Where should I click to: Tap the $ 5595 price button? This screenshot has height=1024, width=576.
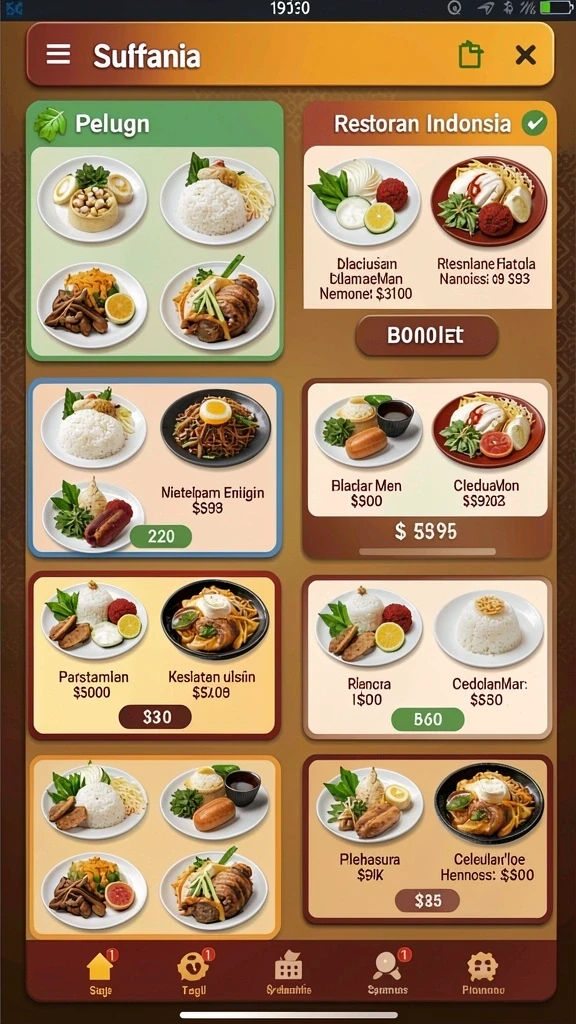[426, 532]
